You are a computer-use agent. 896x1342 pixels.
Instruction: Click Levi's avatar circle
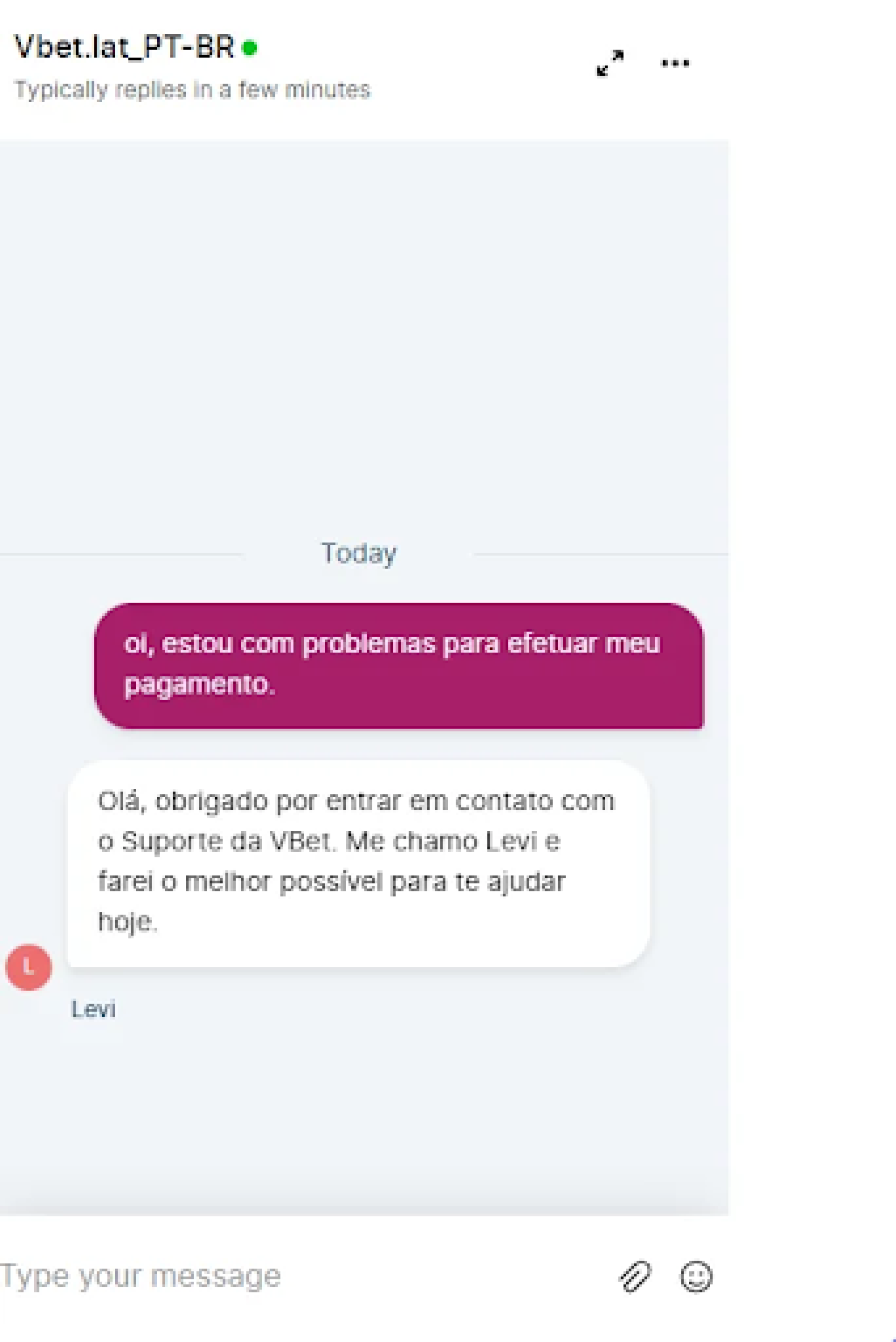click(x=28, y=968)
